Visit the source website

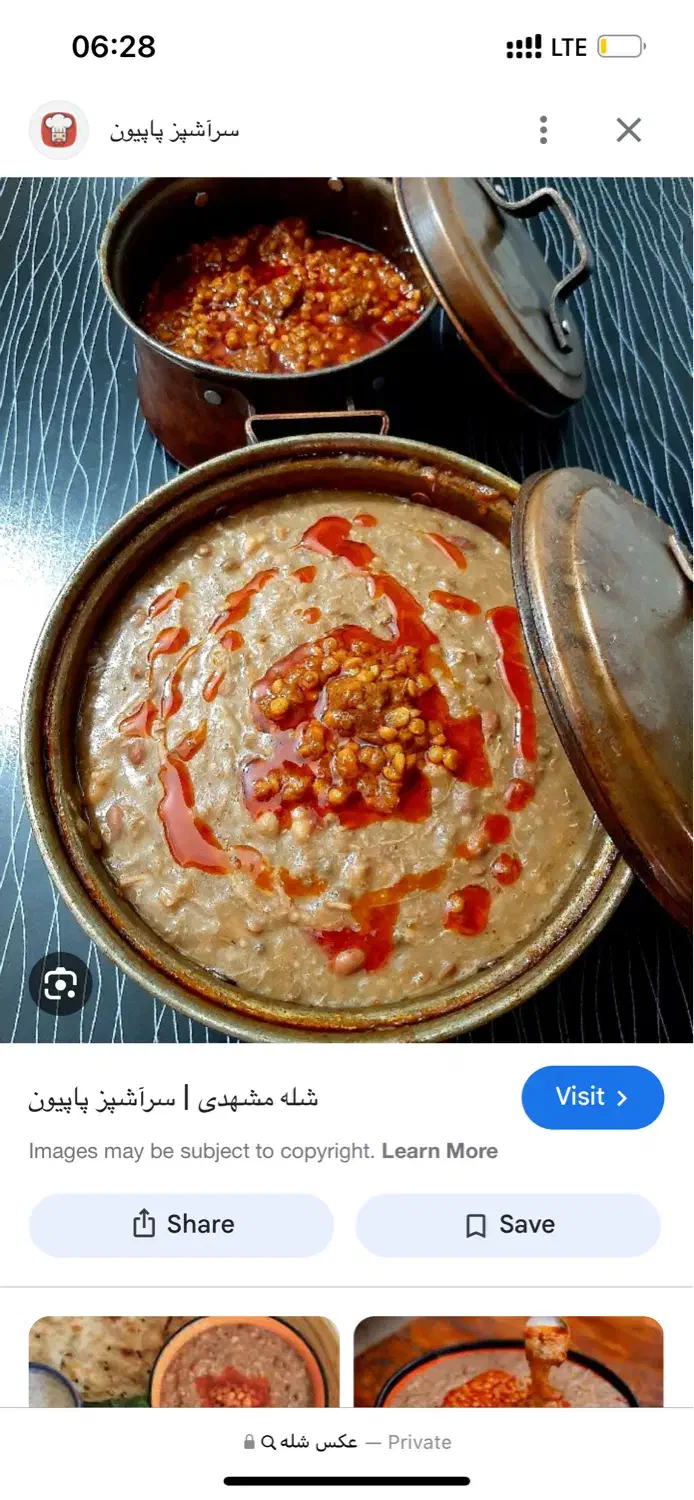(x=592, y=1097)
